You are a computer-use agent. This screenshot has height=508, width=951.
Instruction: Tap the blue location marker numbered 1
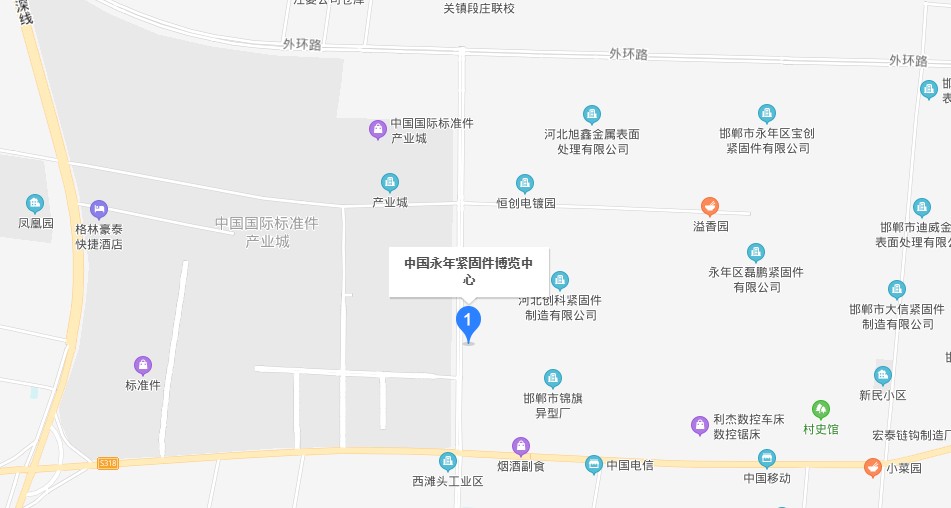click(x=468, y=321)
